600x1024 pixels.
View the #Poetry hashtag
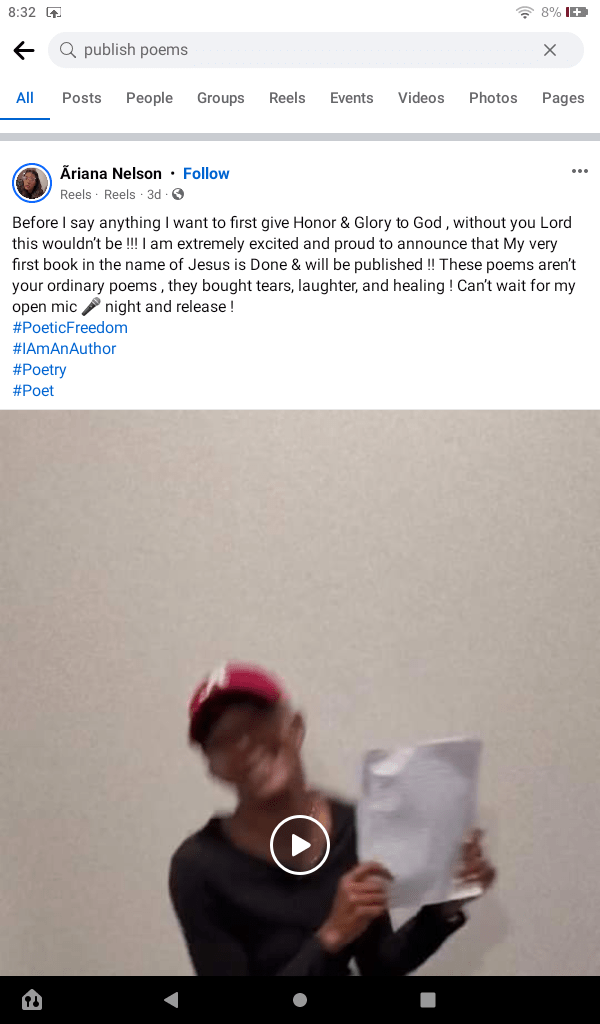click(39, 370)
